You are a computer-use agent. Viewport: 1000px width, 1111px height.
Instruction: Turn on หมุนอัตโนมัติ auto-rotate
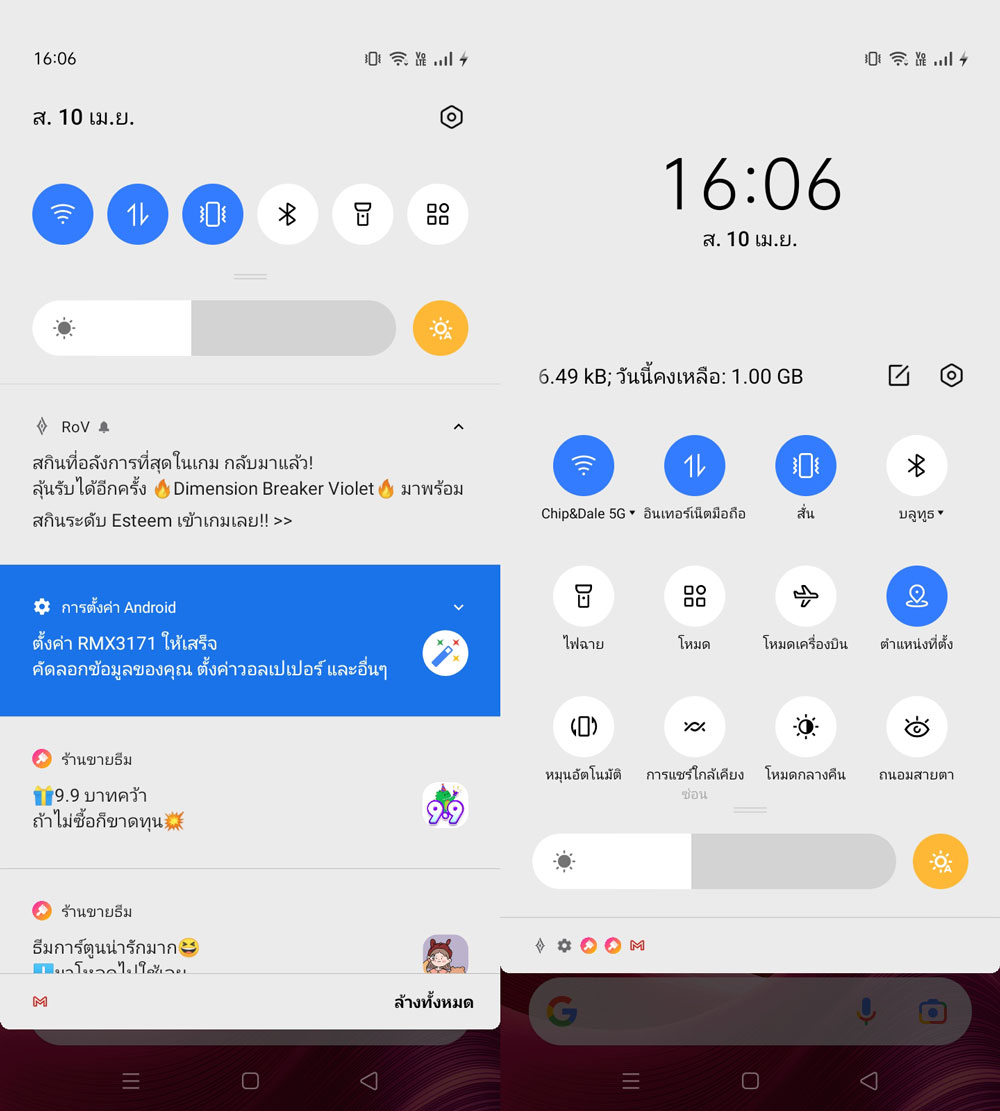click(583, 727)
